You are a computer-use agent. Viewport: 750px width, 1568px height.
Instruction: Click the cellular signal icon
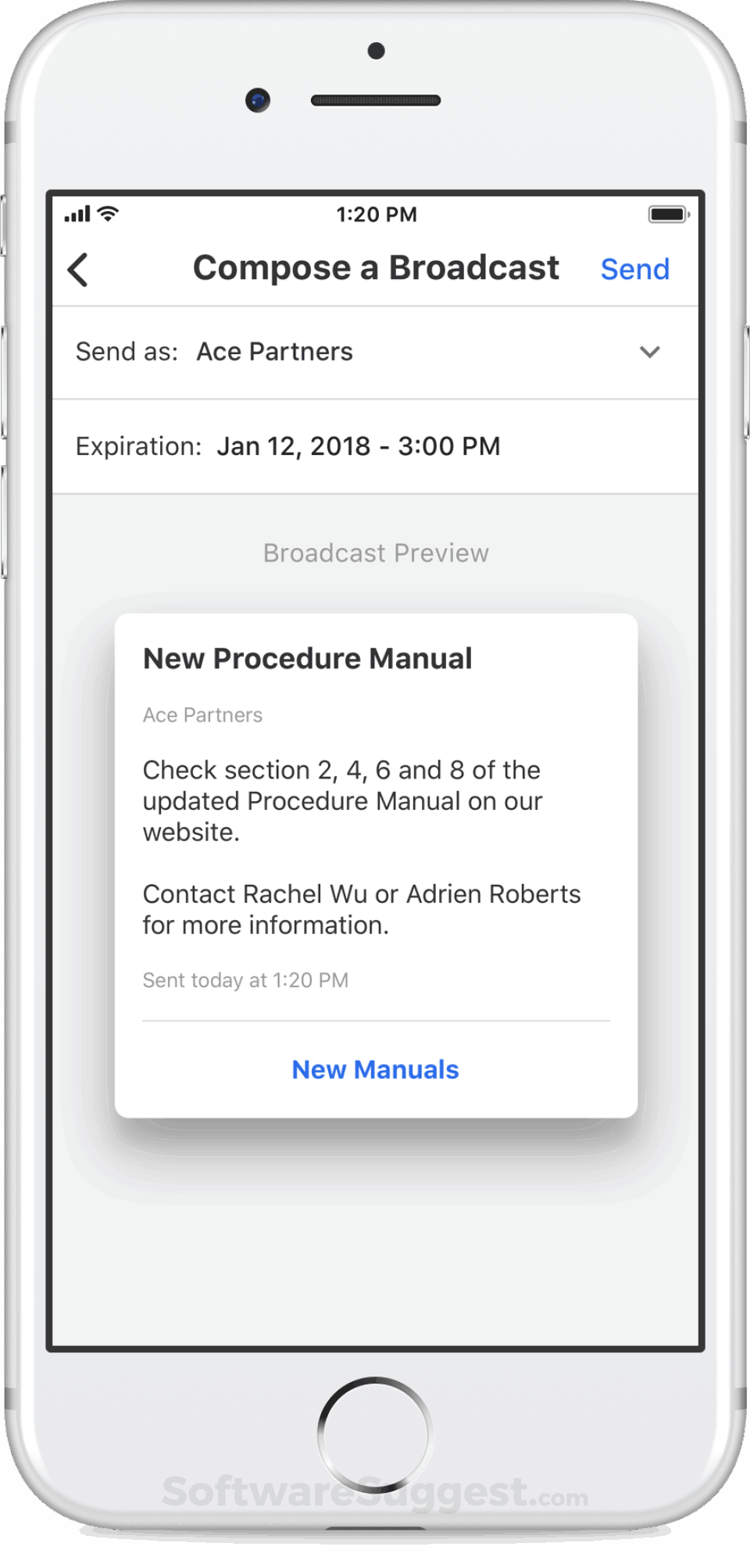coord(78,213)
